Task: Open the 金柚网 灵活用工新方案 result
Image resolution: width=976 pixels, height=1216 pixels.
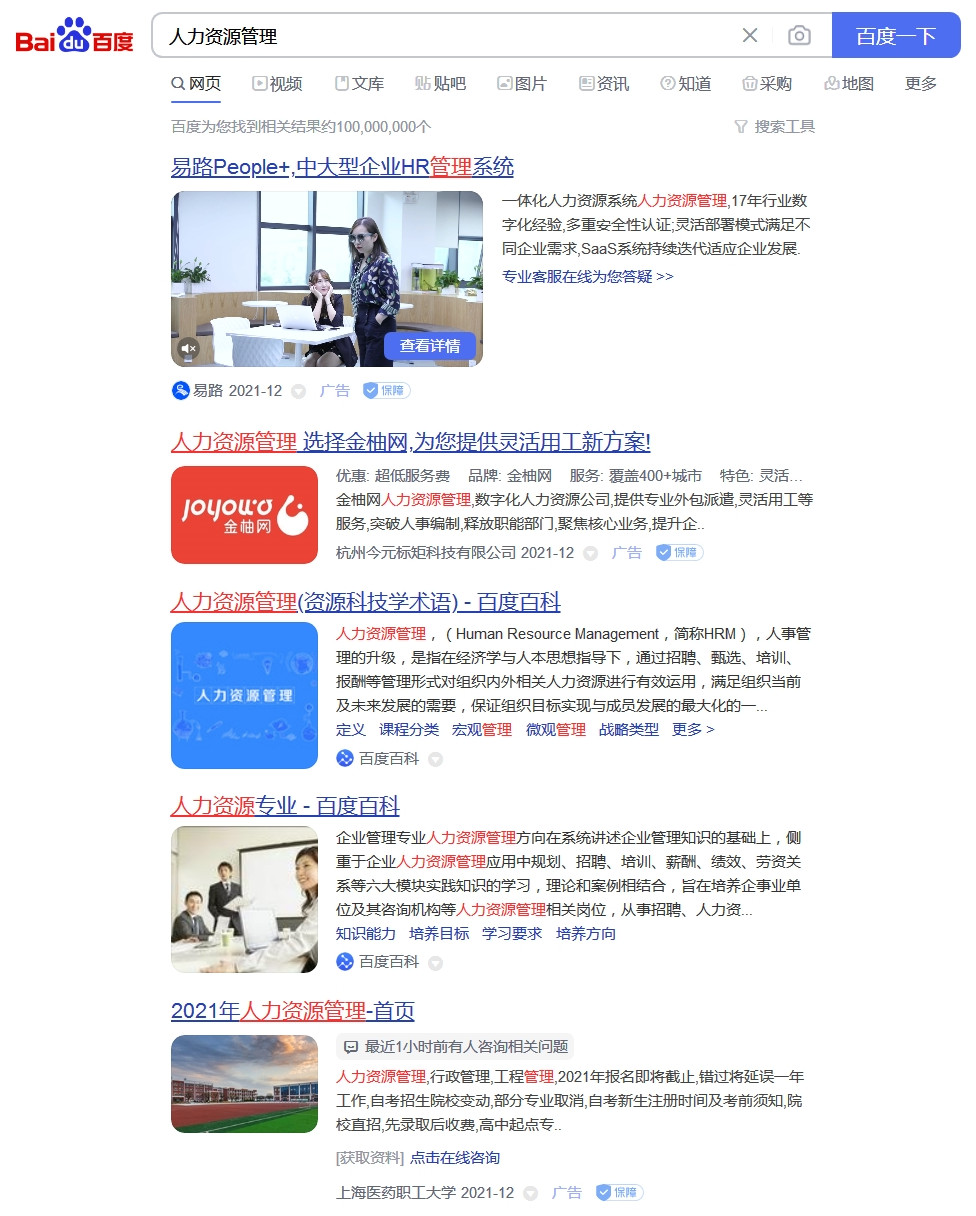Action: pyautogui.click(x=410, y=441)
